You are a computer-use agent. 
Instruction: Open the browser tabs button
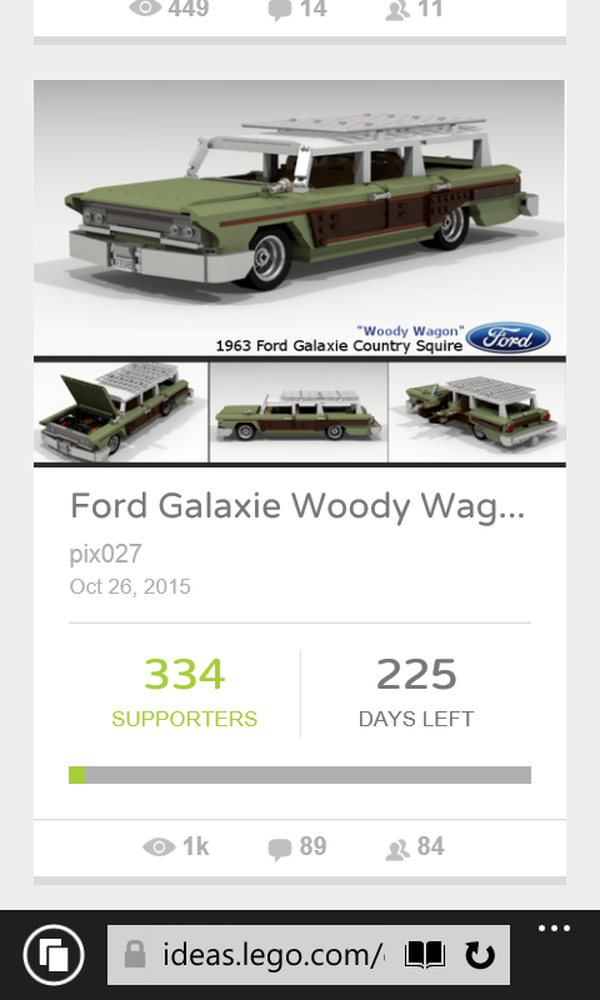click(54, 955)
